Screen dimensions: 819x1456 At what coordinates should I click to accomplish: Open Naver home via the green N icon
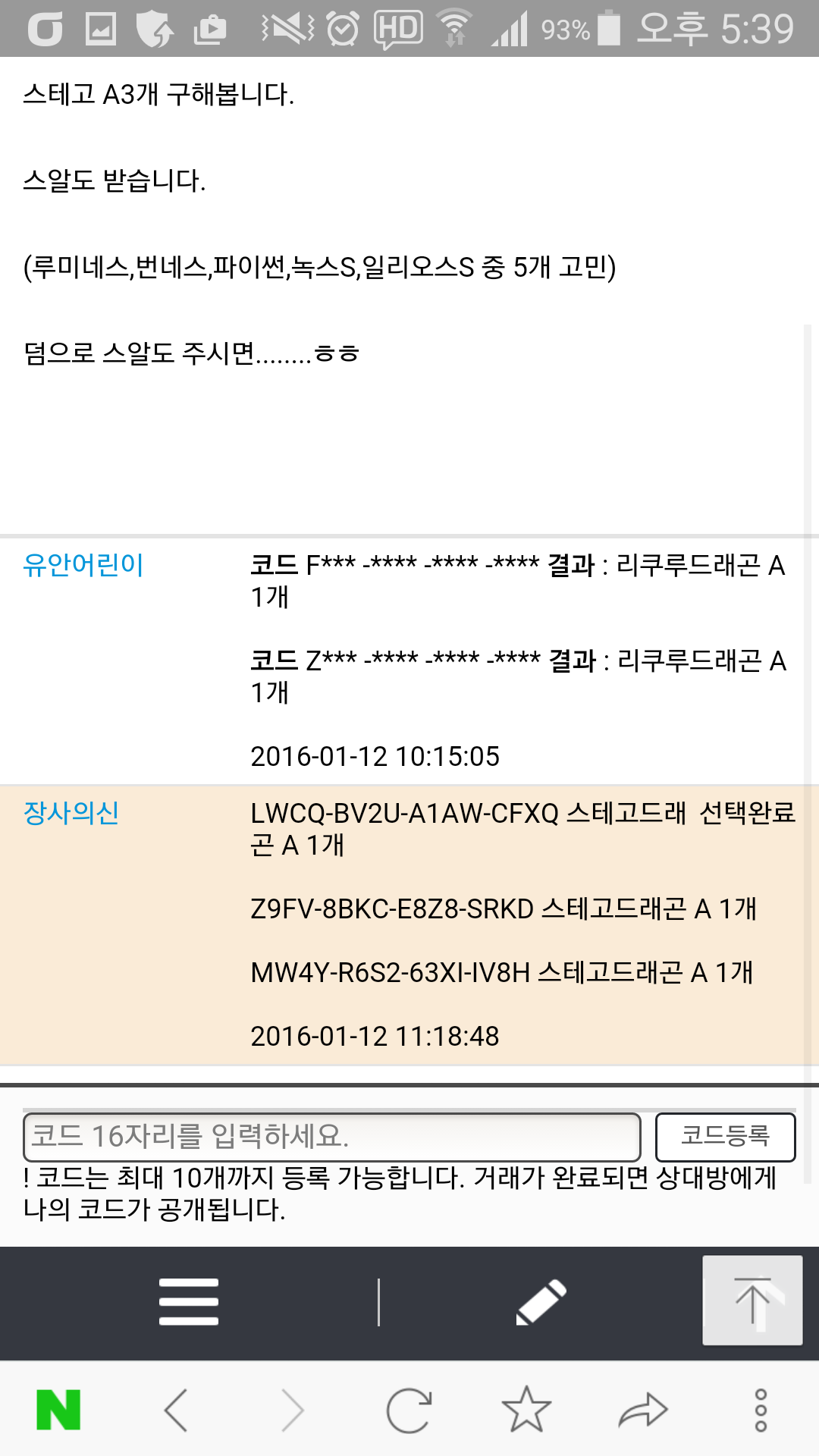(58, 1410)
